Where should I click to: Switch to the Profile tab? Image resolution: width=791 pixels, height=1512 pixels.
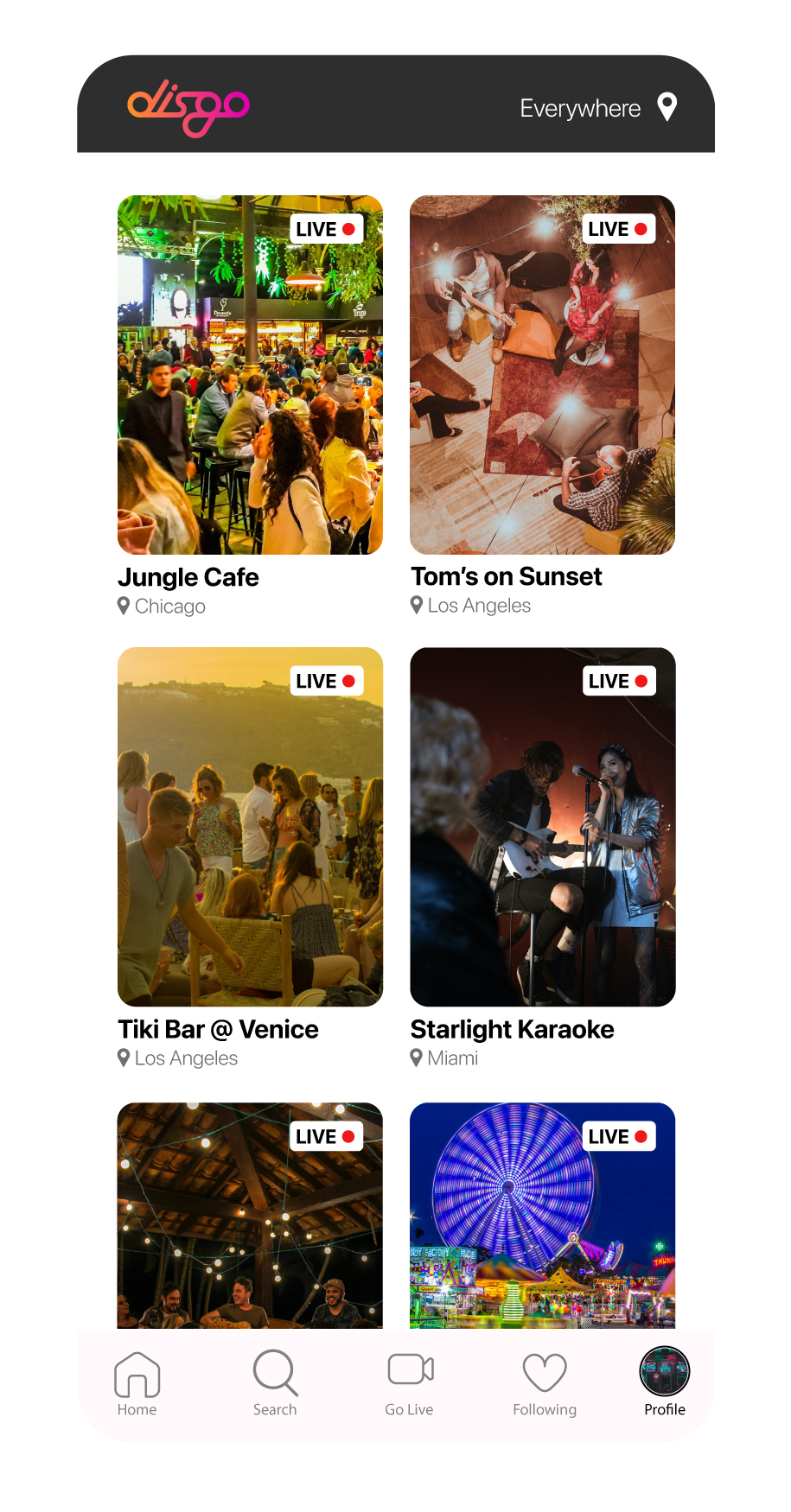coord(664,1382)
